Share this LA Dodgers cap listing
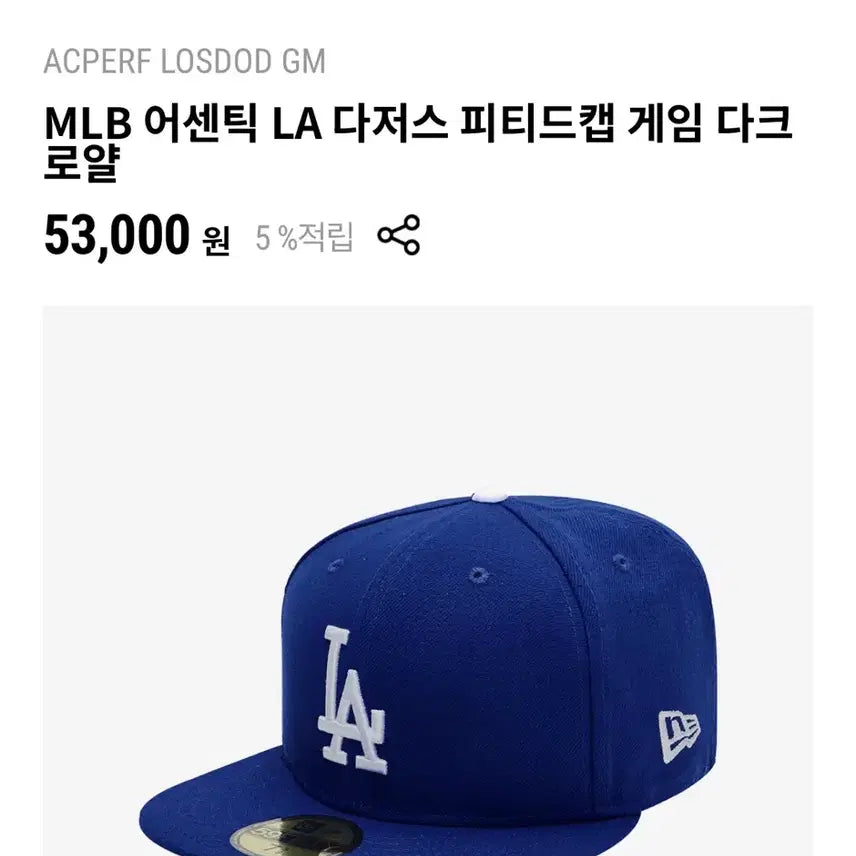Screen dimensions: 856x856 398,236
